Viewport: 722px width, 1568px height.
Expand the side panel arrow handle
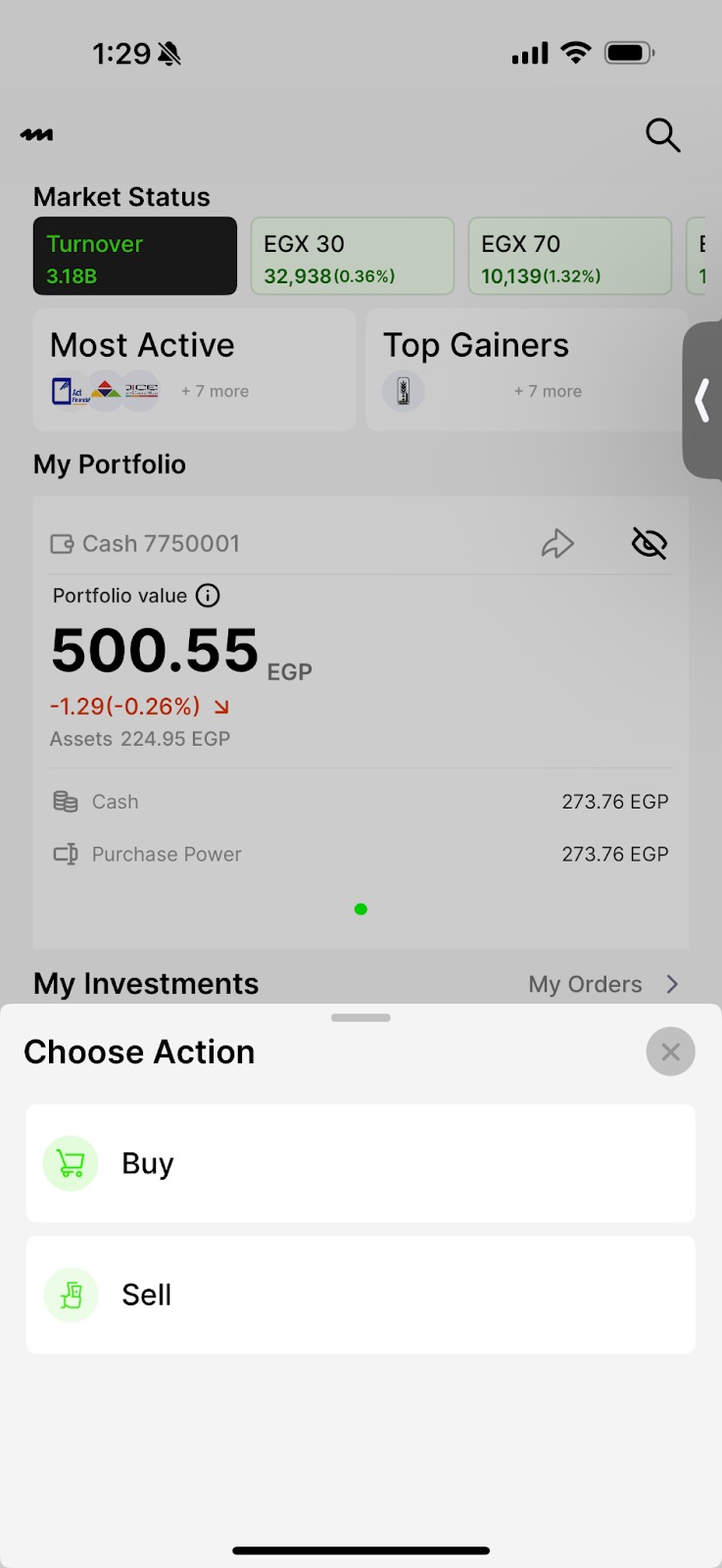click(702, 401)
